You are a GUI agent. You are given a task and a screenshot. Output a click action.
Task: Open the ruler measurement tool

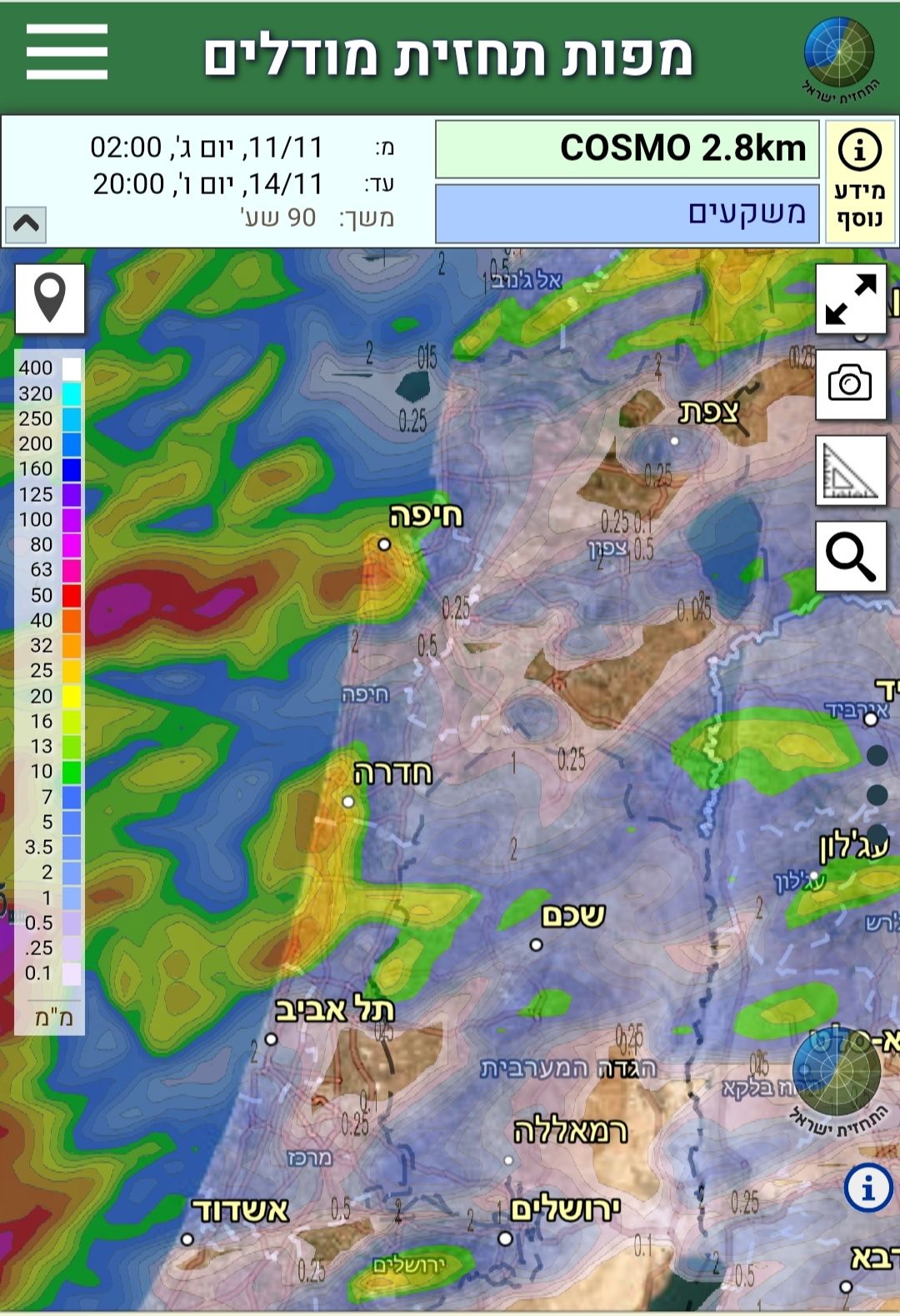[x=850, y=470]
